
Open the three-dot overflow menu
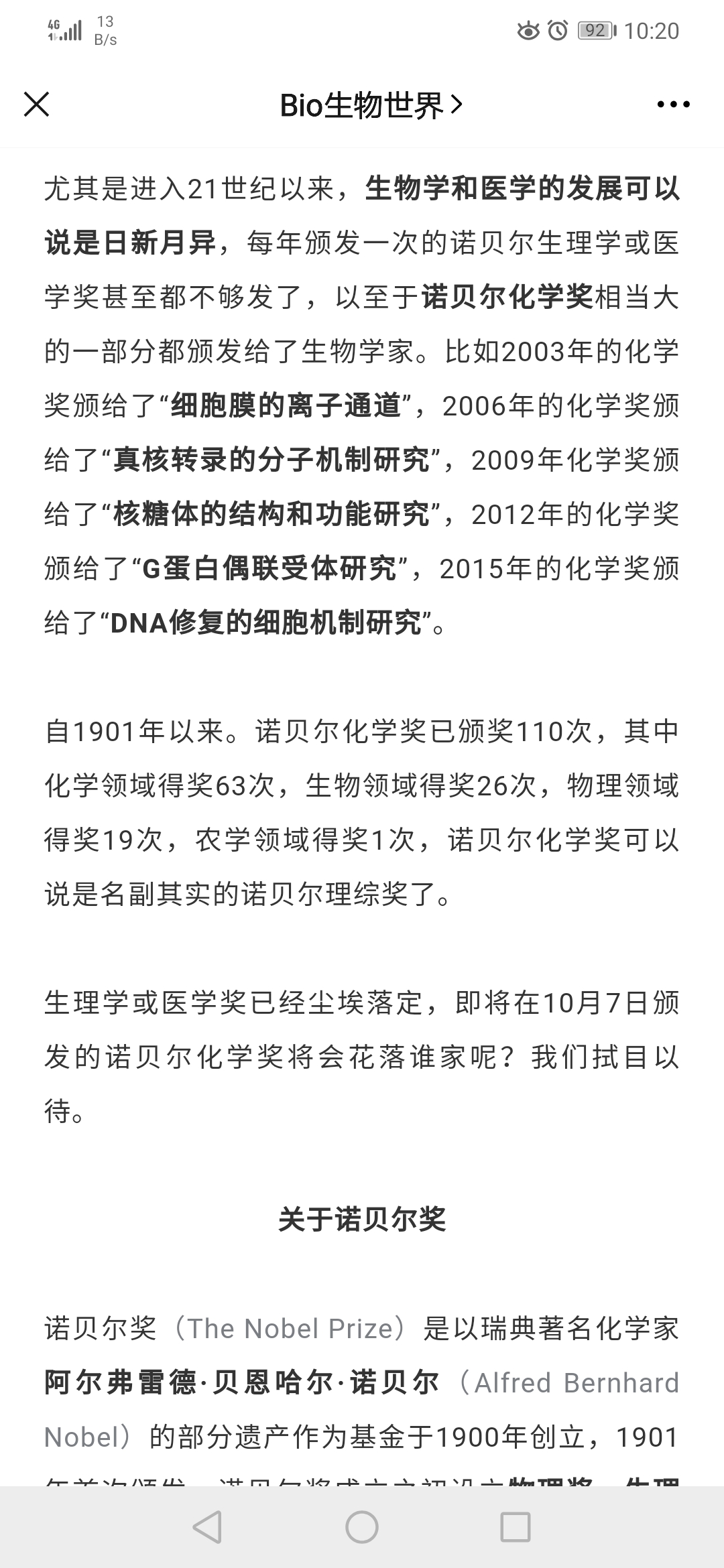click(x=673, y=105)
